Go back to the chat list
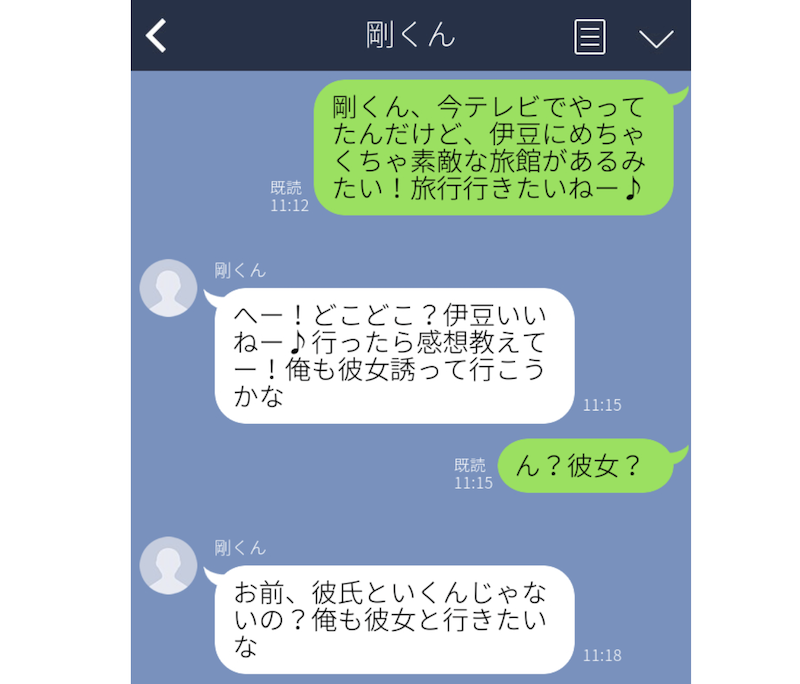Image resolution: width=800 pixels, height=684 pixels. point(157,36)
